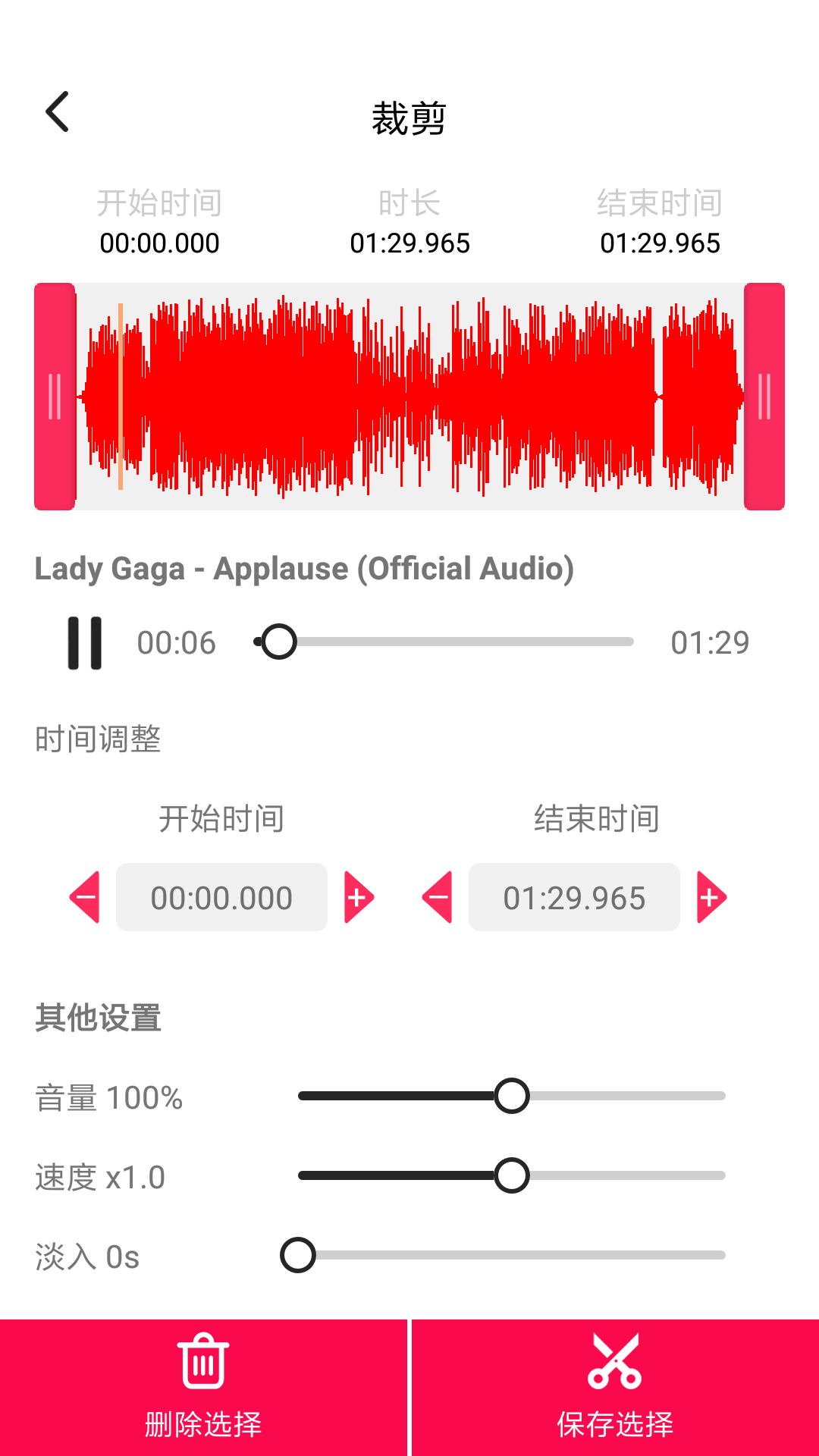The width and height of the screenshot is (819, 1456).
Task: Adjust the 音量 100% volume slider
Action: 512,1094
